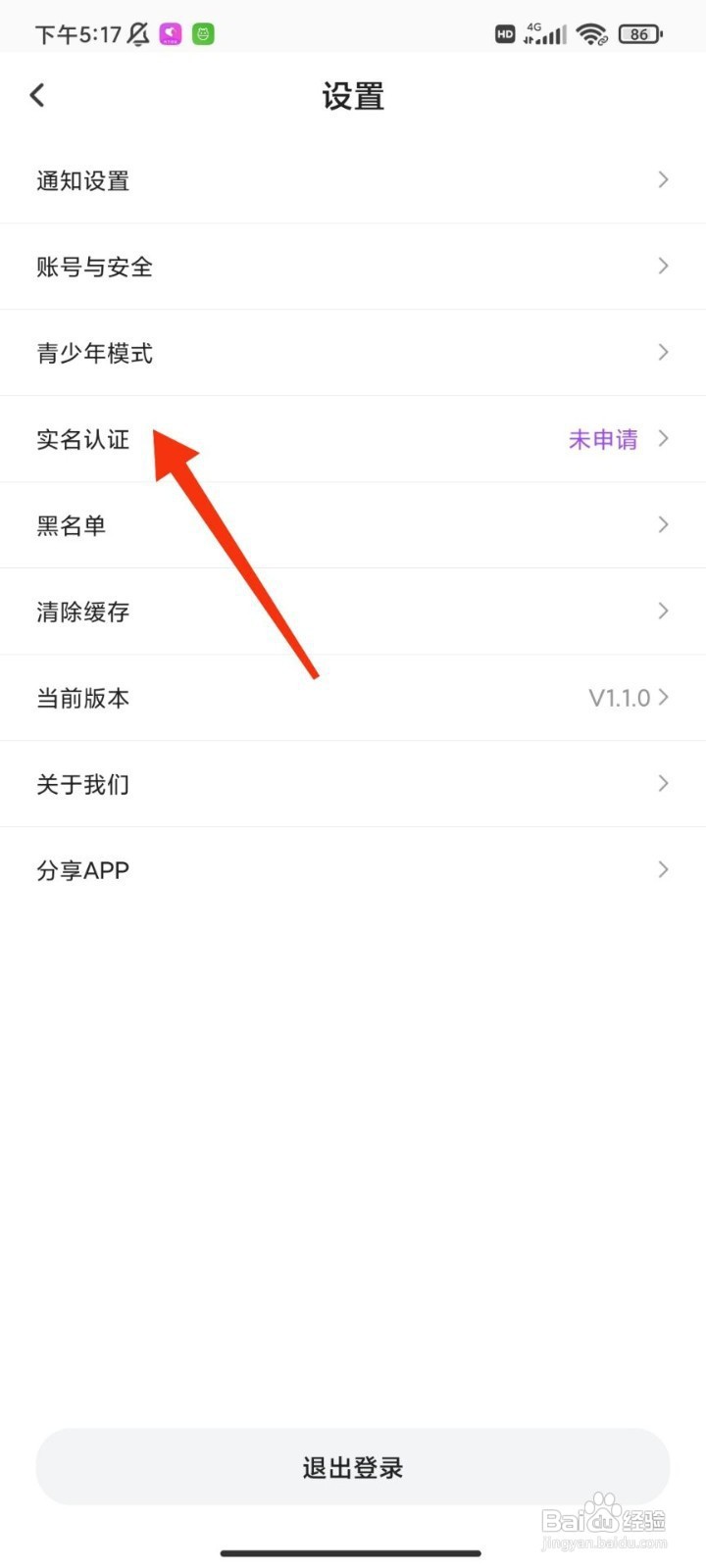The width and height of the screenshot is (706, 1568).
Task: Tap 未申请 next to 实名认证
Action: click(602, 439)
